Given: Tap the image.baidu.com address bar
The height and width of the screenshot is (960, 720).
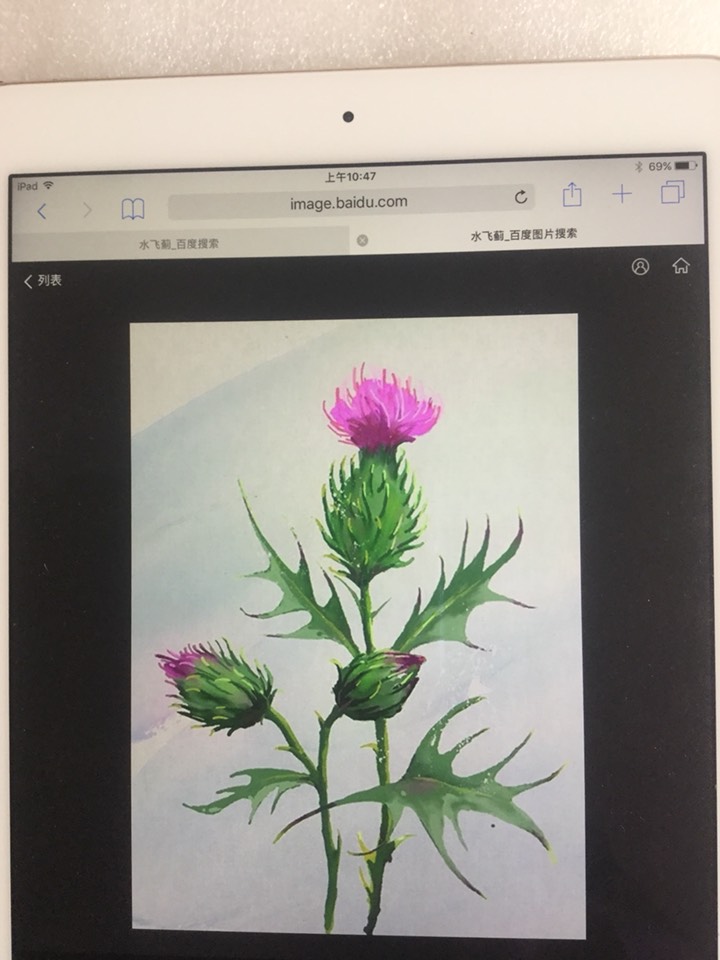Looking at the screenshot, I should click(349, 202).
